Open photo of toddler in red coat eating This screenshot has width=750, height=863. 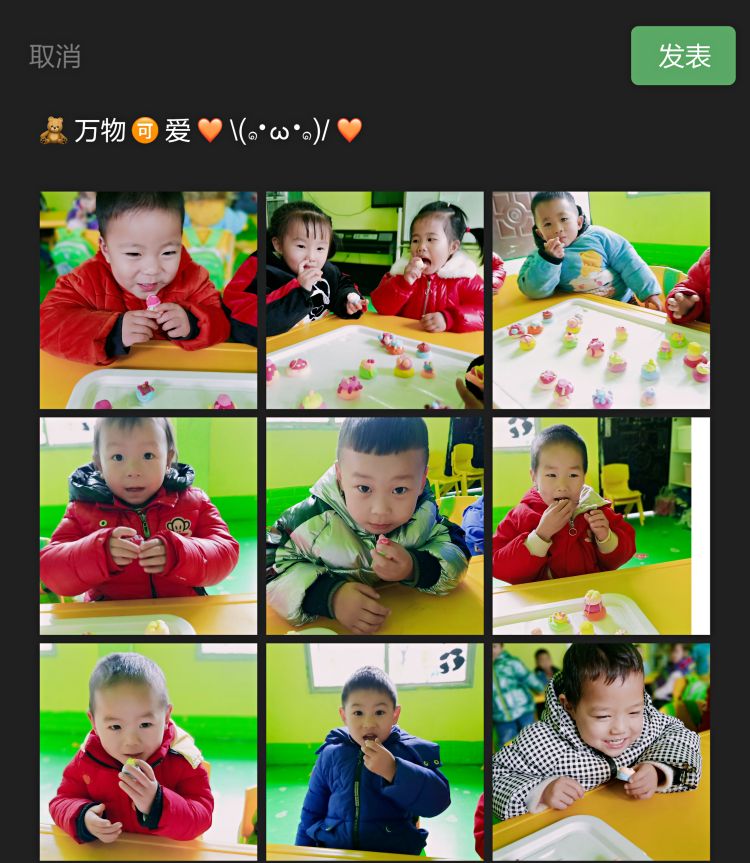[148, 752]
